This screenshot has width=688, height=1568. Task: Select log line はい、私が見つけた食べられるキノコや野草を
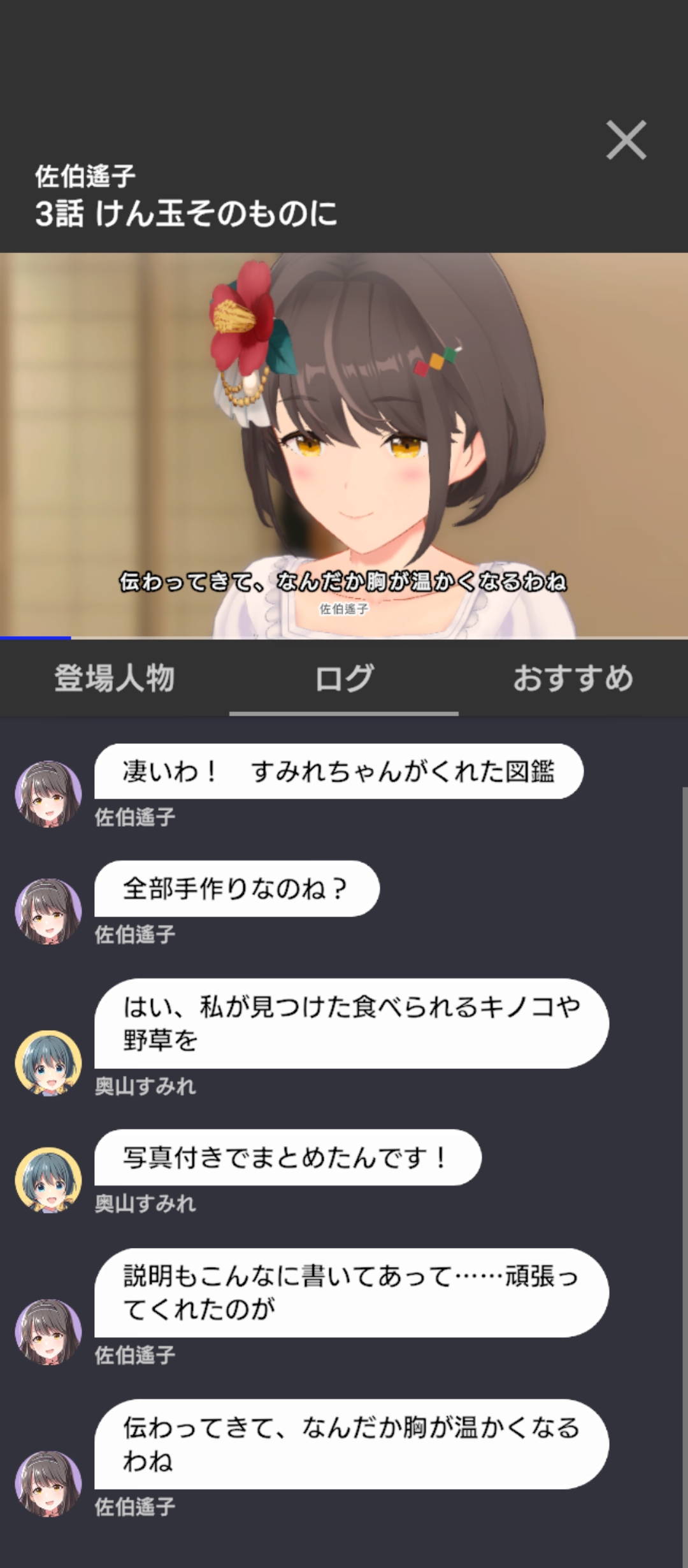pos(351,1023)
